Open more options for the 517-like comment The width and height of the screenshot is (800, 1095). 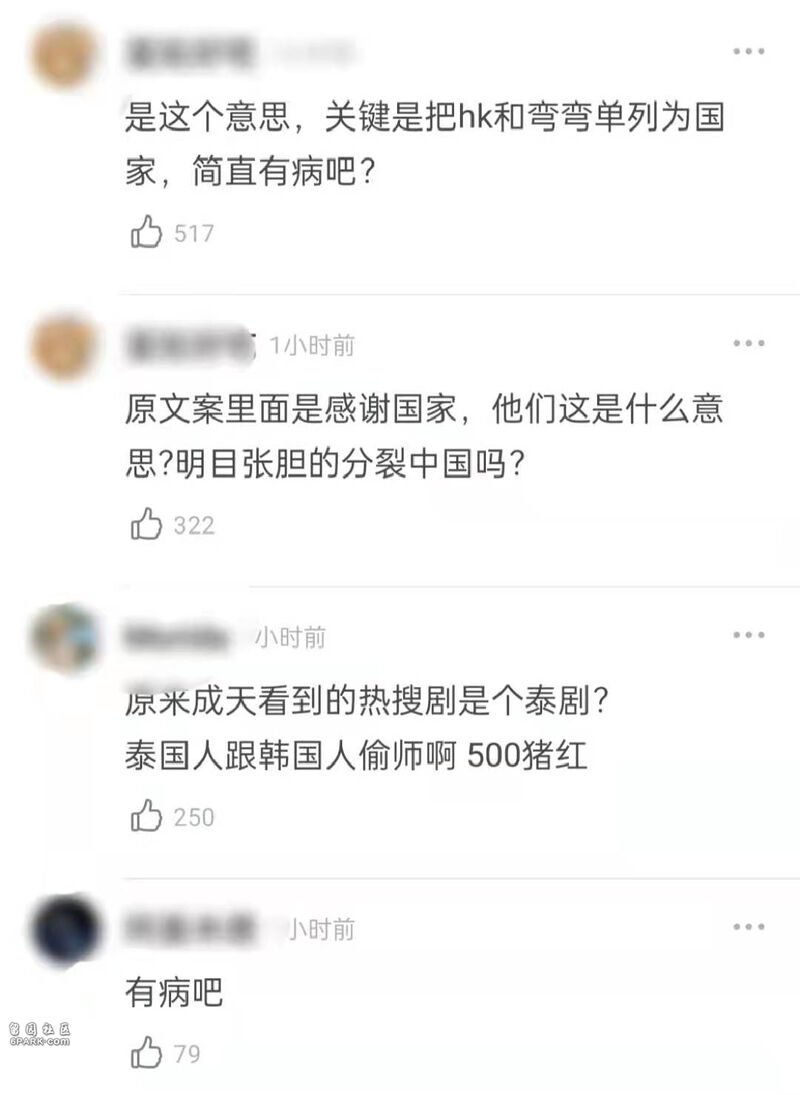tap(748, 51)
